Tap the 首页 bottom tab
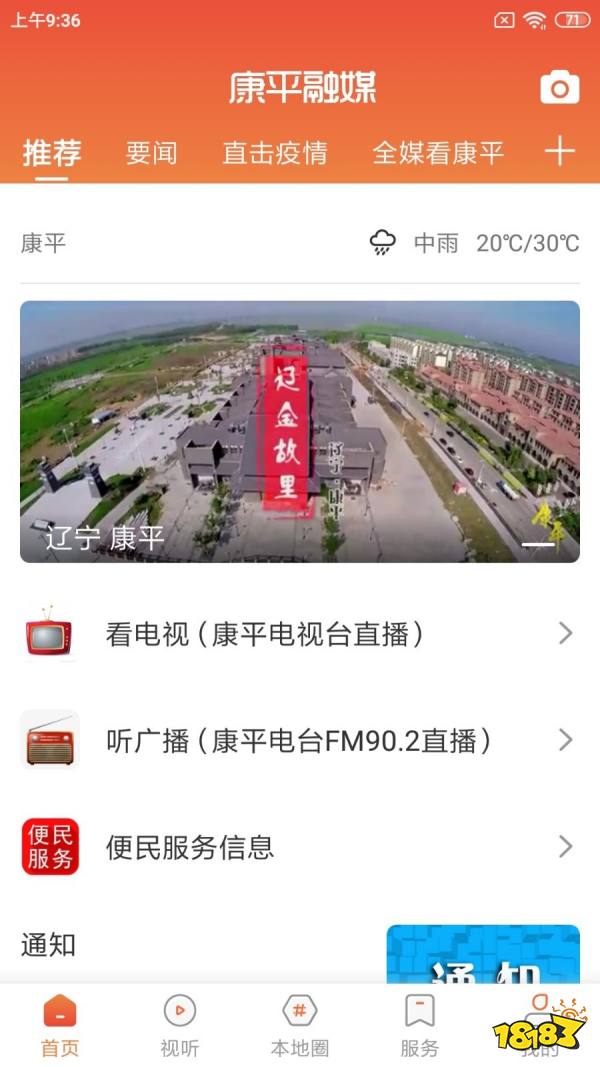 [x=60, y=1025]
